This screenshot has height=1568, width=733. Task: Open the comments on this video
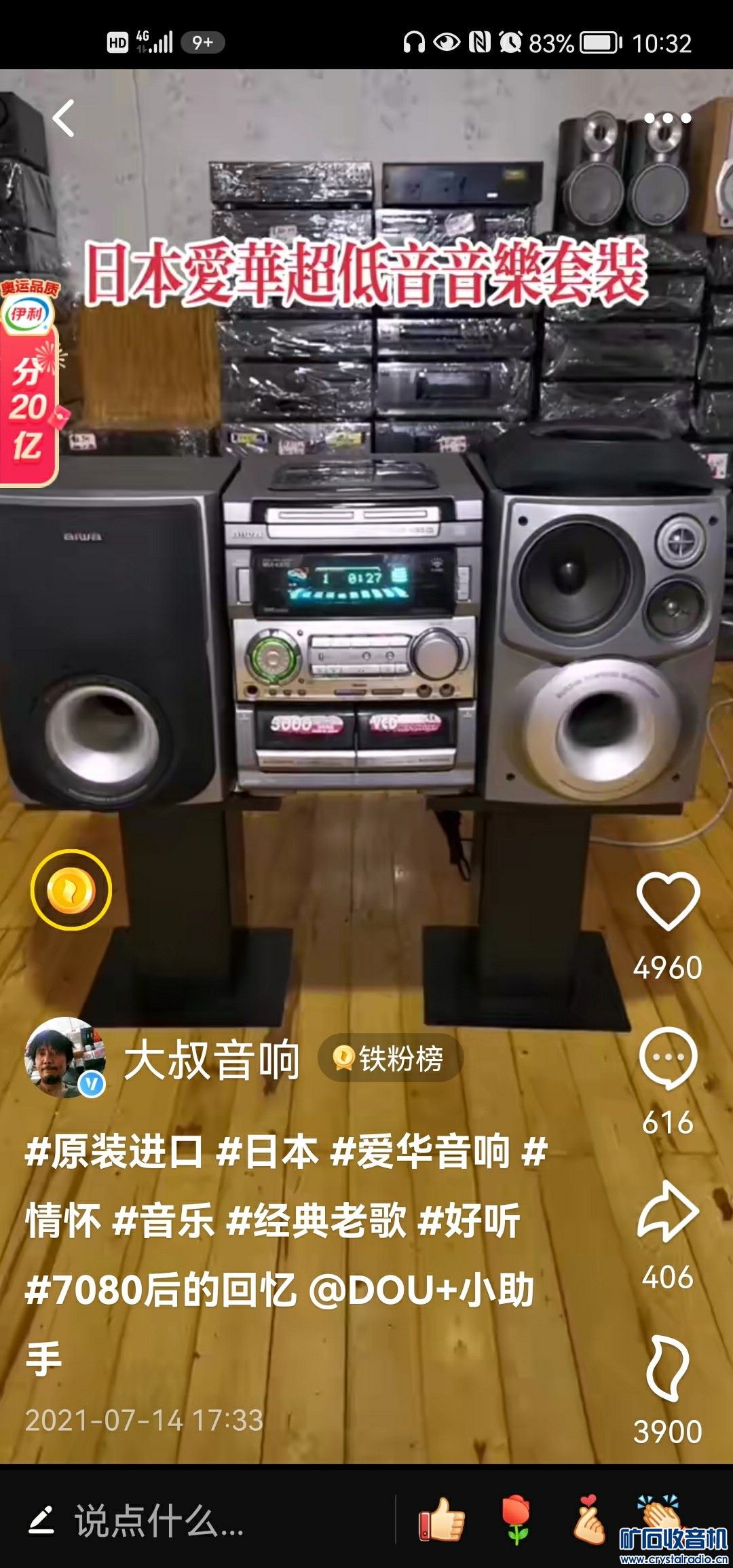[x=668, y=1059]
